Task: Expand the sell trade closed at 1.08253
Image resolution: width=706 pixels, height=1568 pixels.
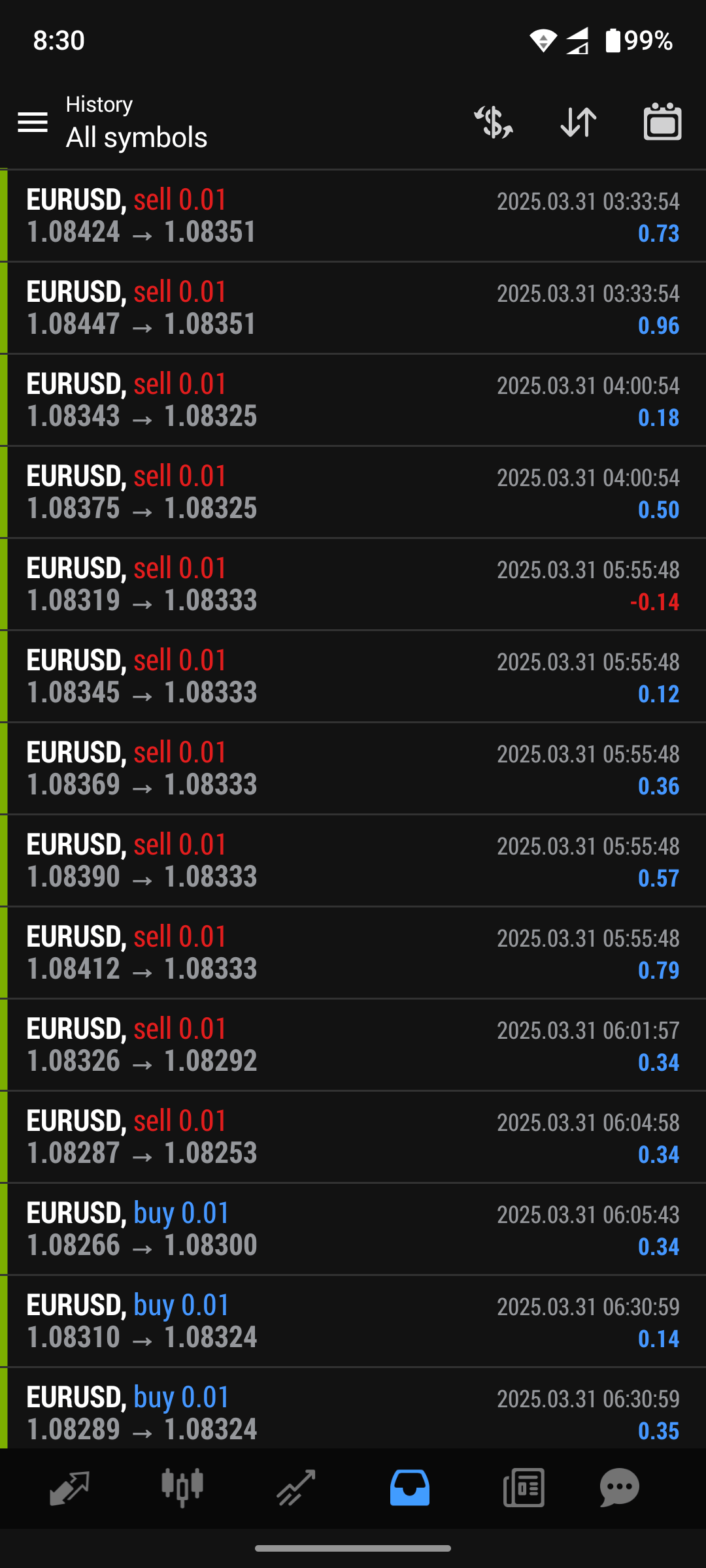Action: (353, 1137)
